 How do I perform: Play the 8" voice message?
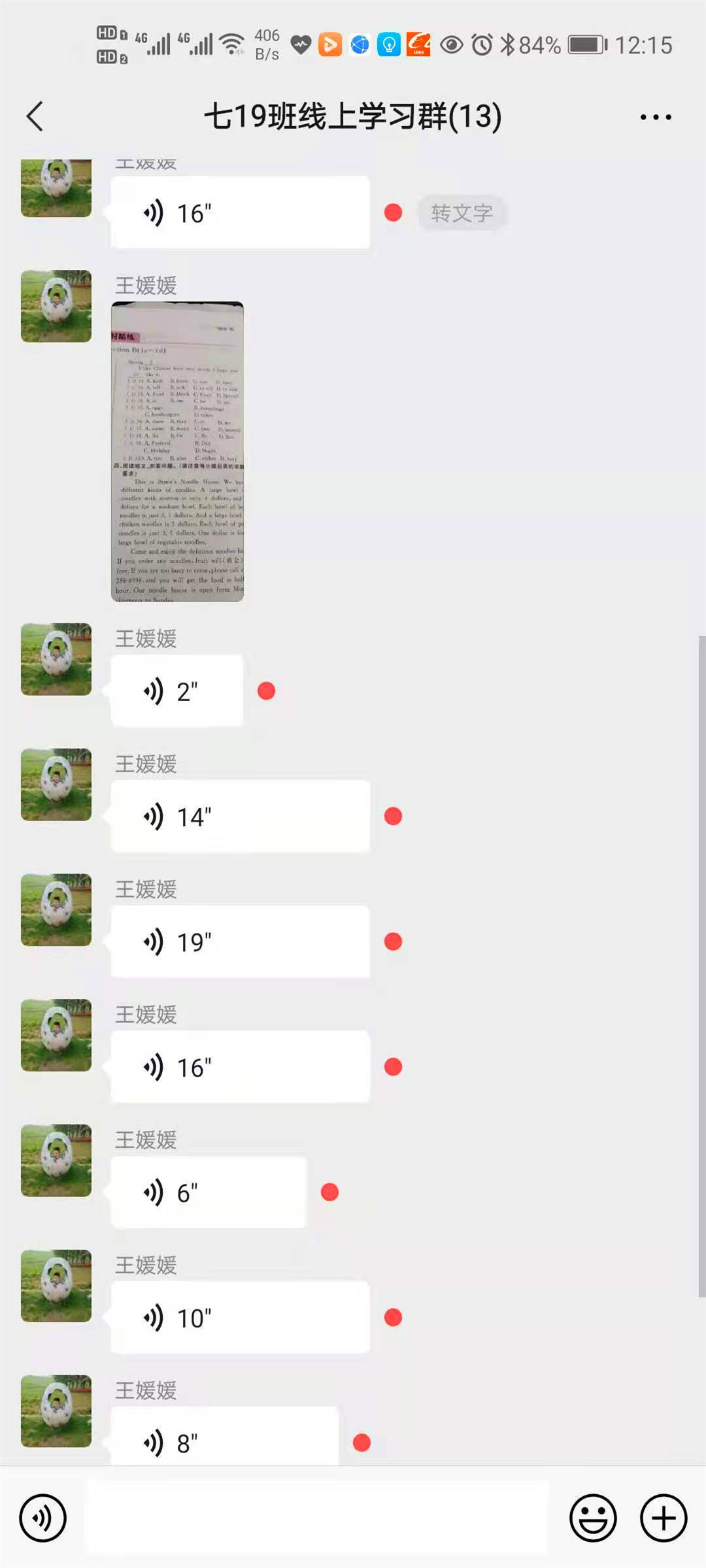pos(224,1443)
